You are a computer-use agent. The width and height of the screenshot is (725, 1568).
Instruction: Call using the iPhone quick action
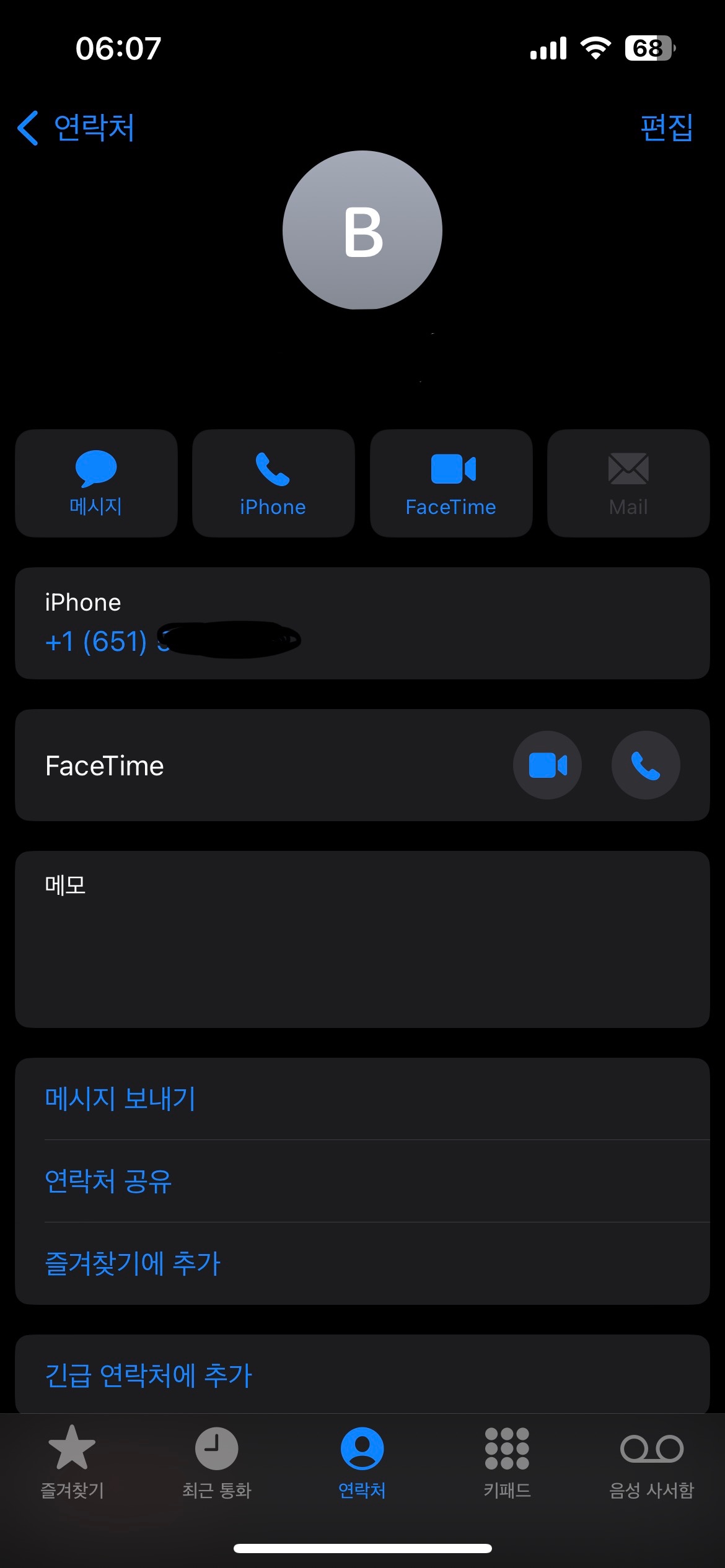click(273, 483)
